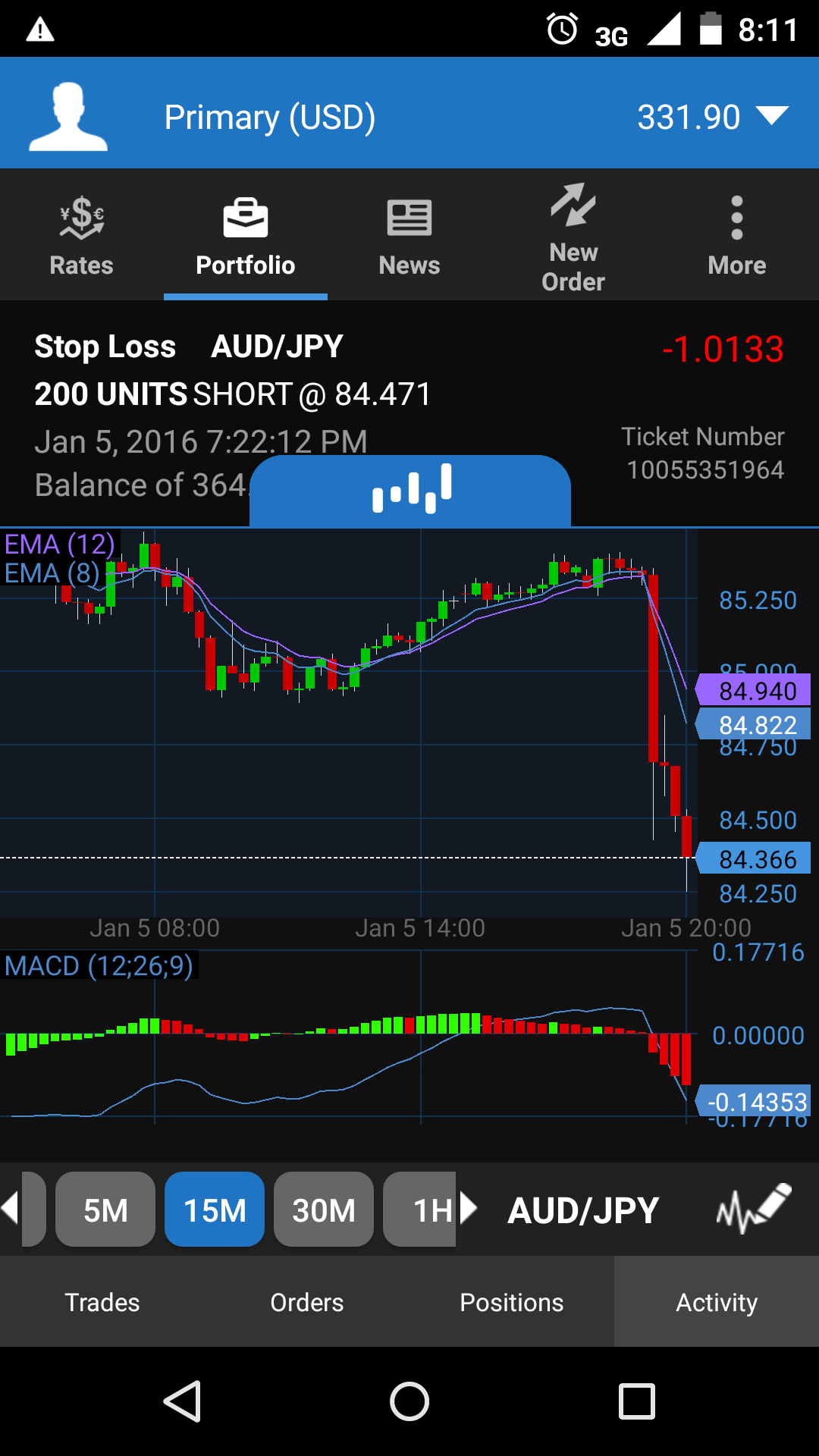Open the More menu
The image size is (819, 1456).
[736, 237]
